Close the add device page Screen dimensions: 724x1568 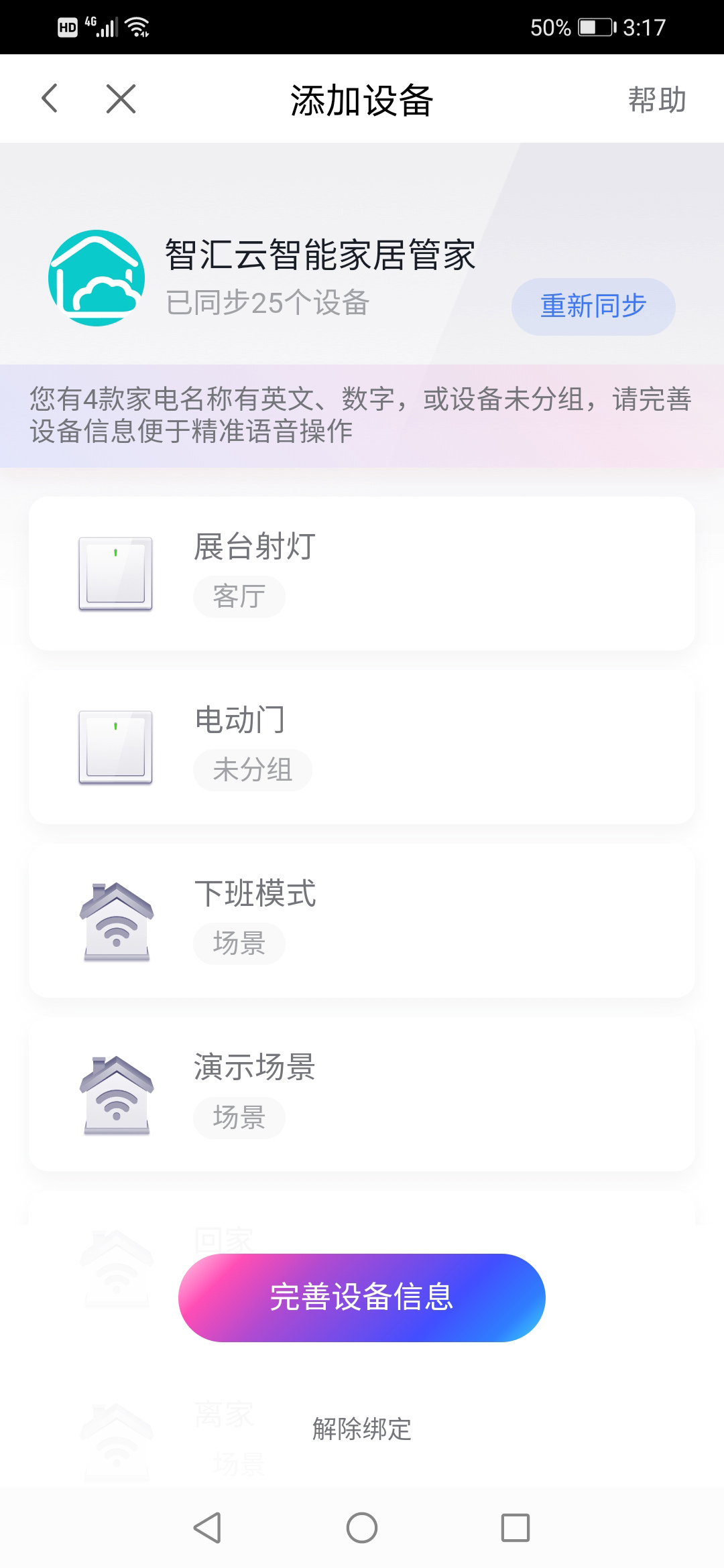click(121, 99)
